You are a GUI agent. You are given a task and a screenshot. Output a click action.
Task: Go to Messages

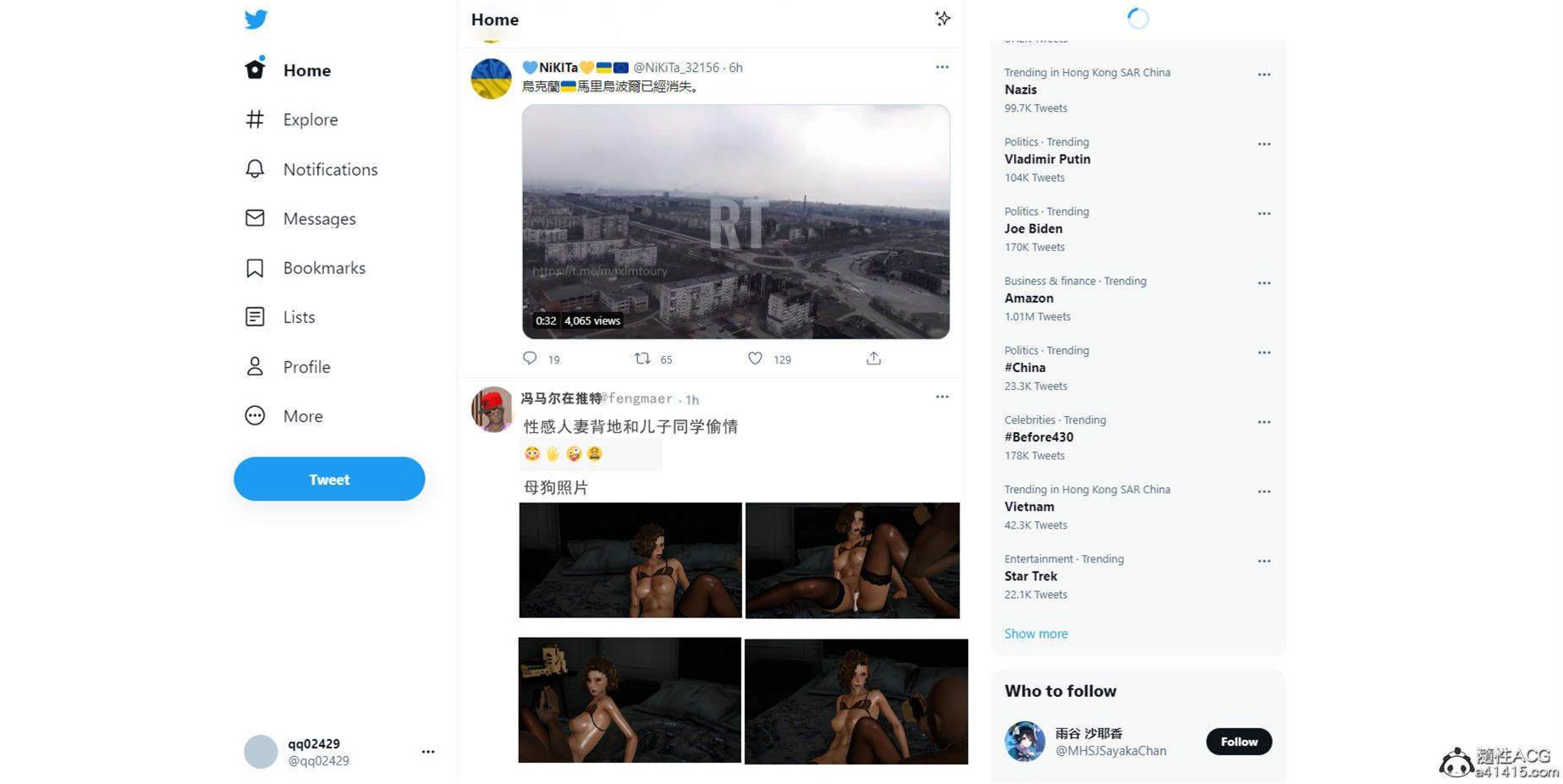pos(300,218)
